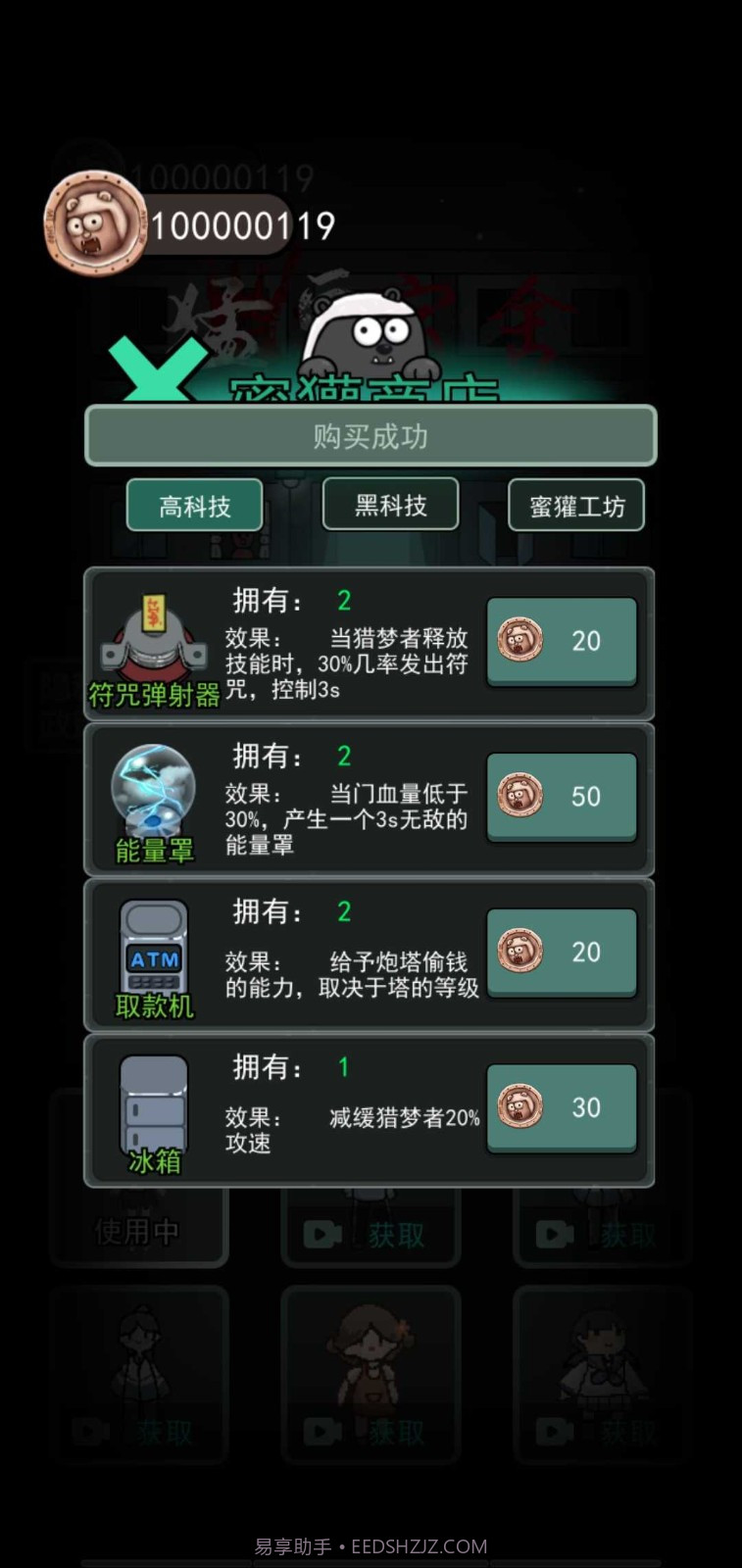Open the 蜜獾工坊 tab
This screenshot has width=742, height=1568.
click(x=576, y=506)
